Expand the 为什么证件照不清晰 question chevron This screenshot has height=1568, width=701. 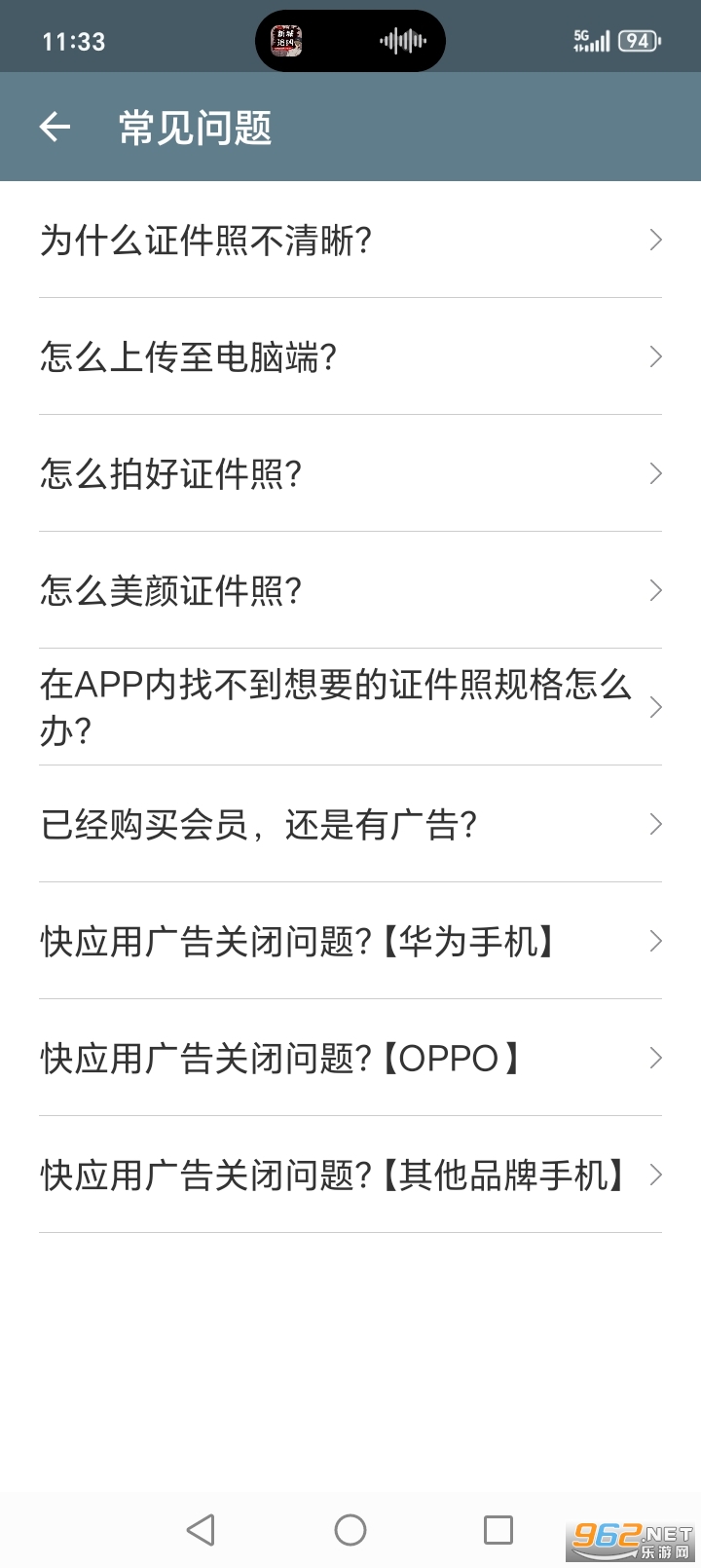pos(654,240)
